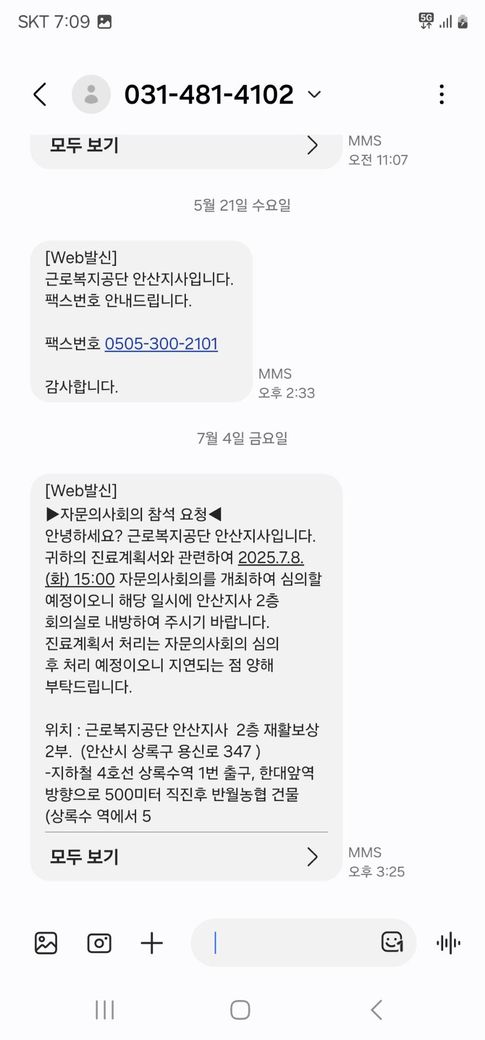
Task: Open 모두 보기 for the 오전 11:07 message
Action: tap(185, 145)
